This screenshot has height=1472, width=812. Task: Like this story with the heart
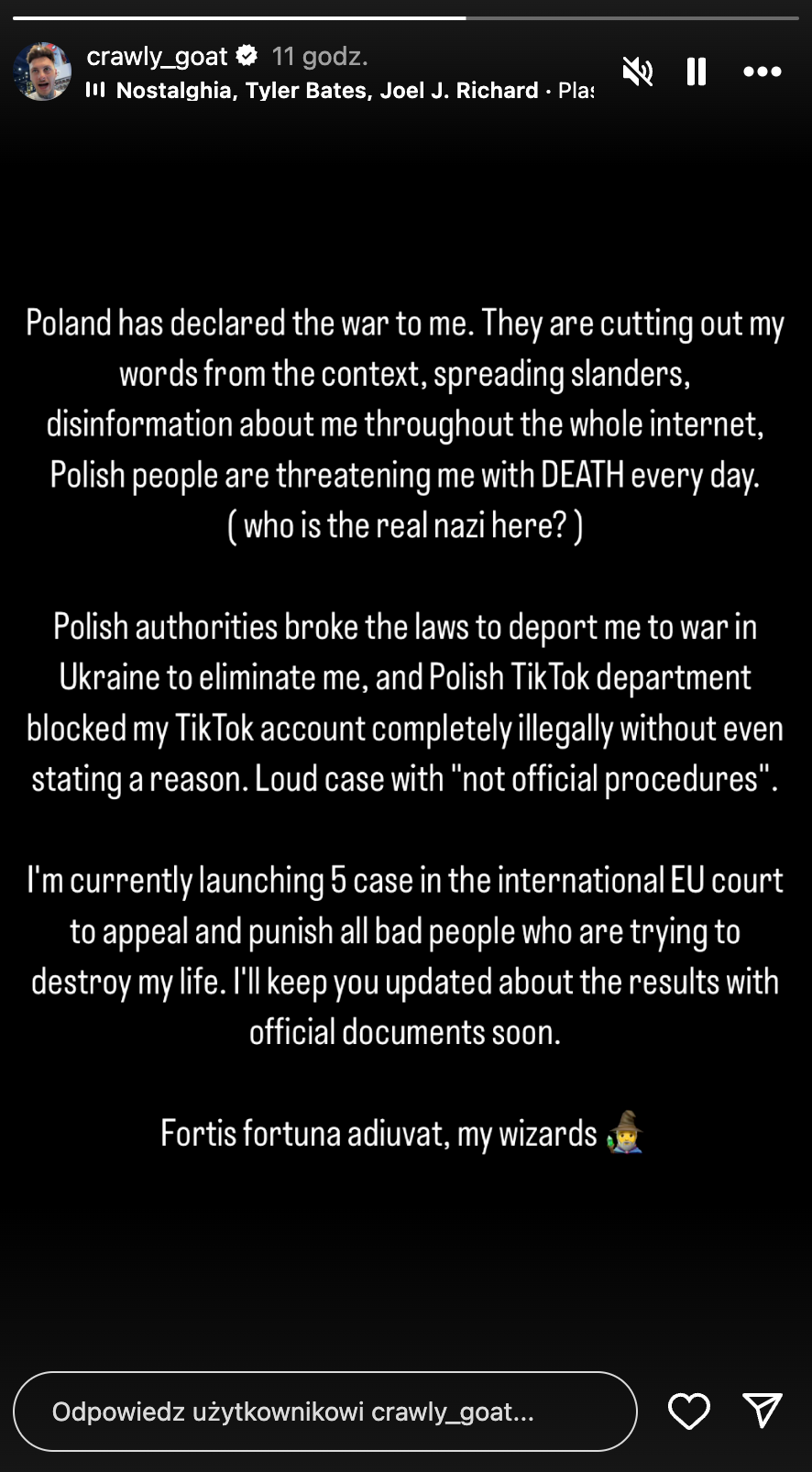[689, 1412]
